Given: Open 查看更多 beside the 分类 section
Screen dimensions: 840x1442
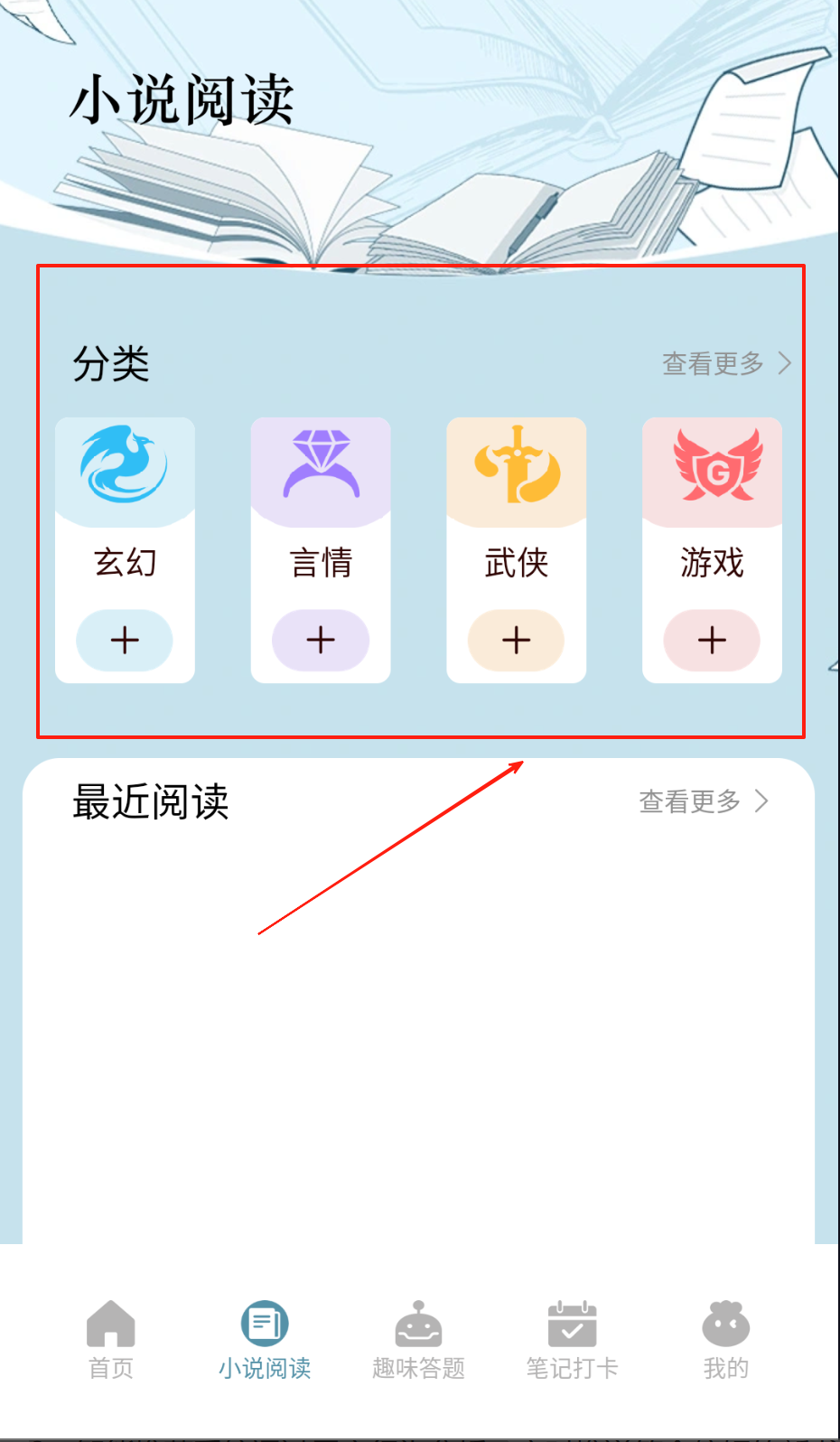Looking at the screenshot, I should [x=725, y=364].
